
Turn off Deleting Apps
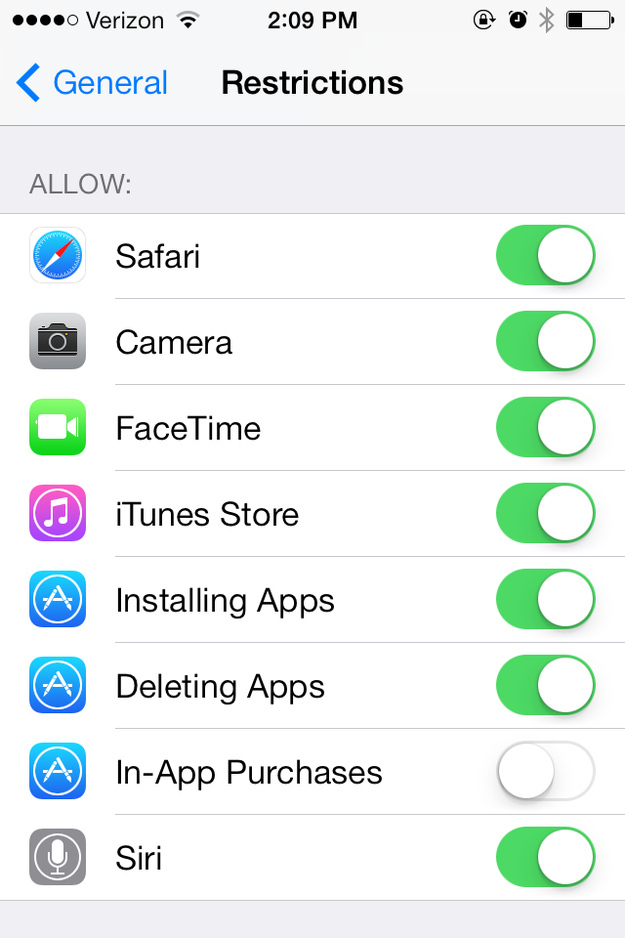pos(545,686)
